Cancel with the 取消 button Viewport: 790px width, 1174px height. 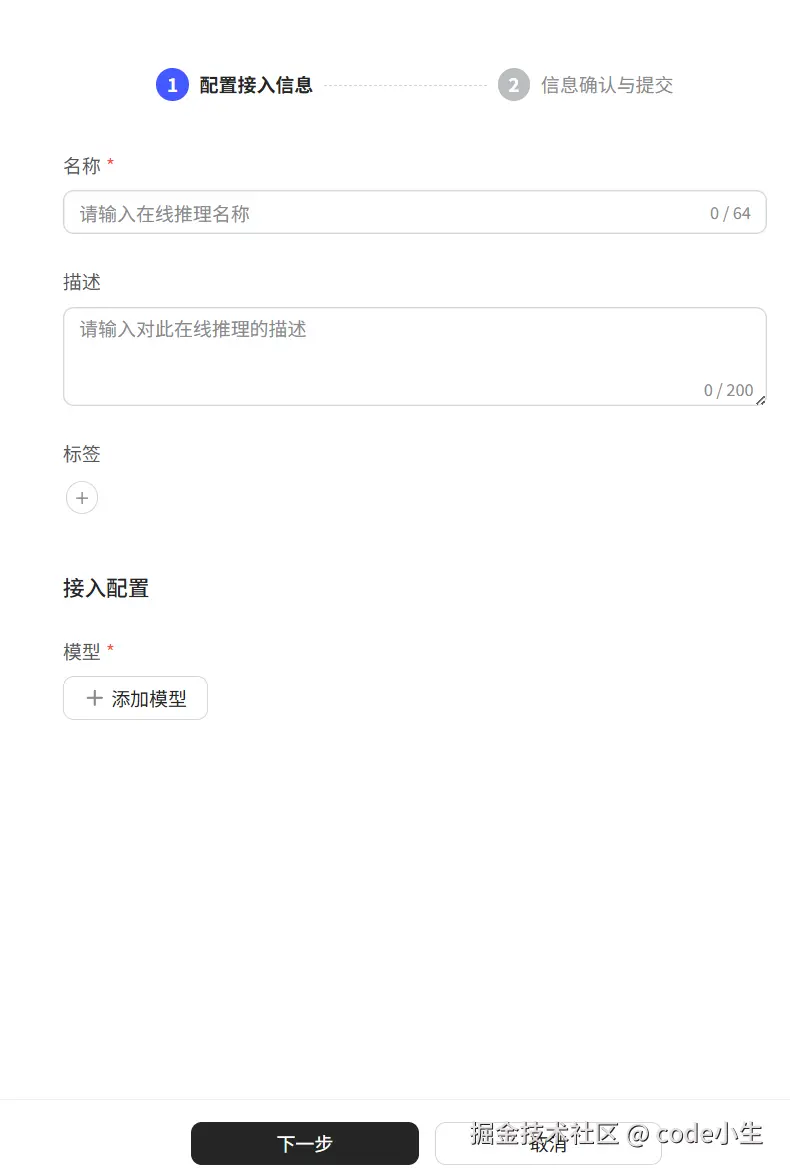[x=548, y=1144]
